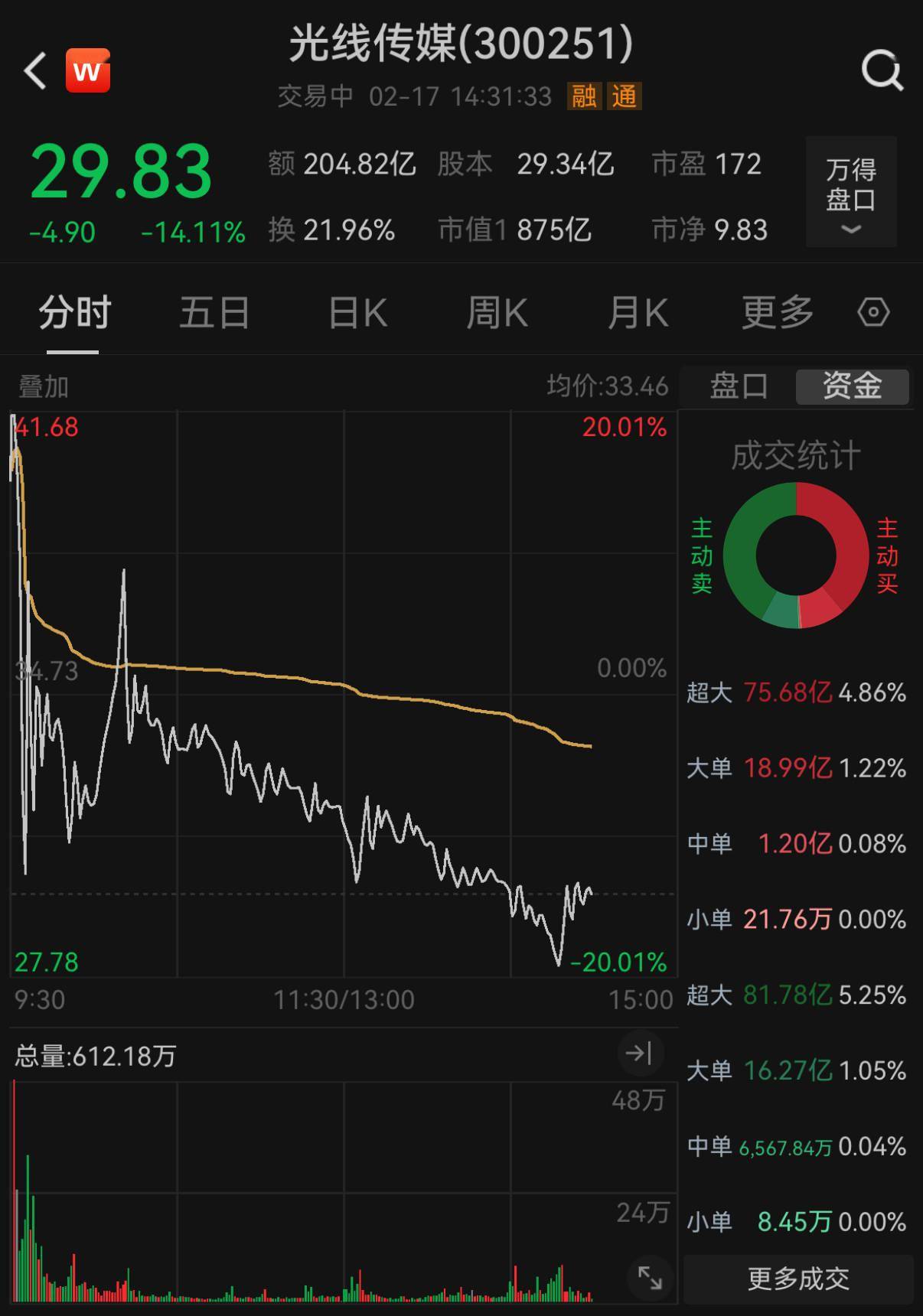Open the 月K chart view

pos(637,311)
